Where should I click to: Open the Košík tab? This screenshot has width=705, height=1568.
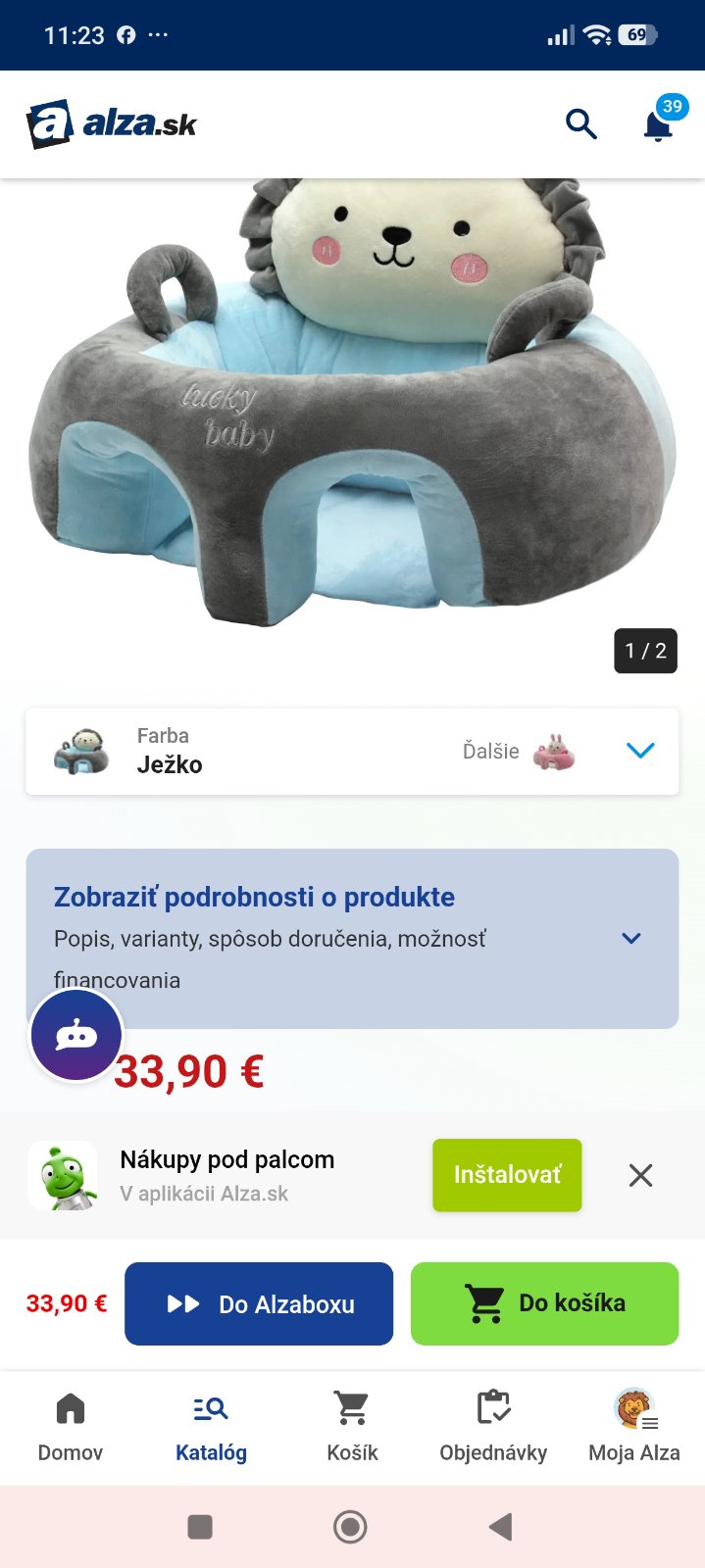pos(352,1426)
